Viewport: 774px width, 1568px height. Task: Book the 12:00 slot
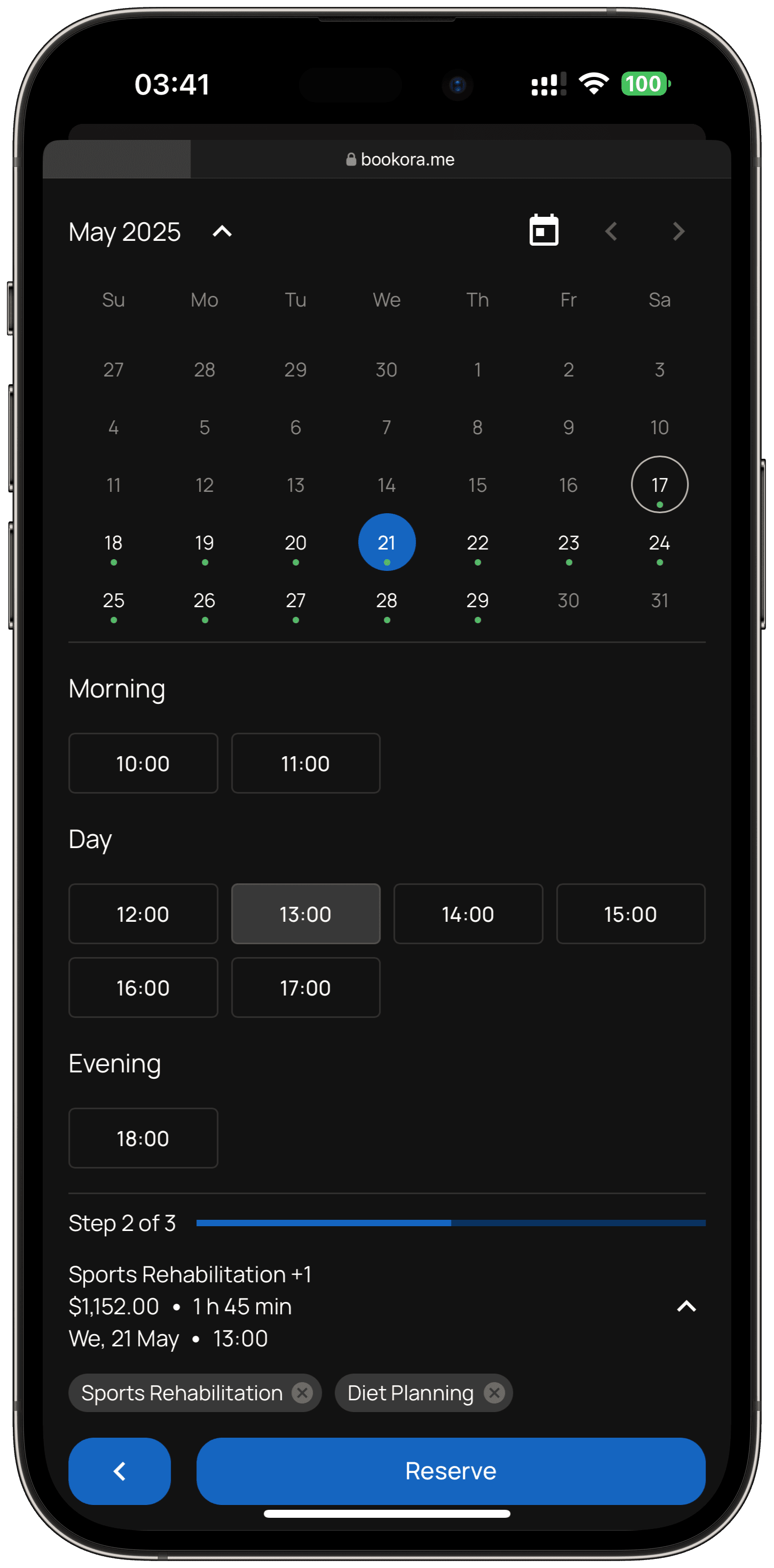143,914
